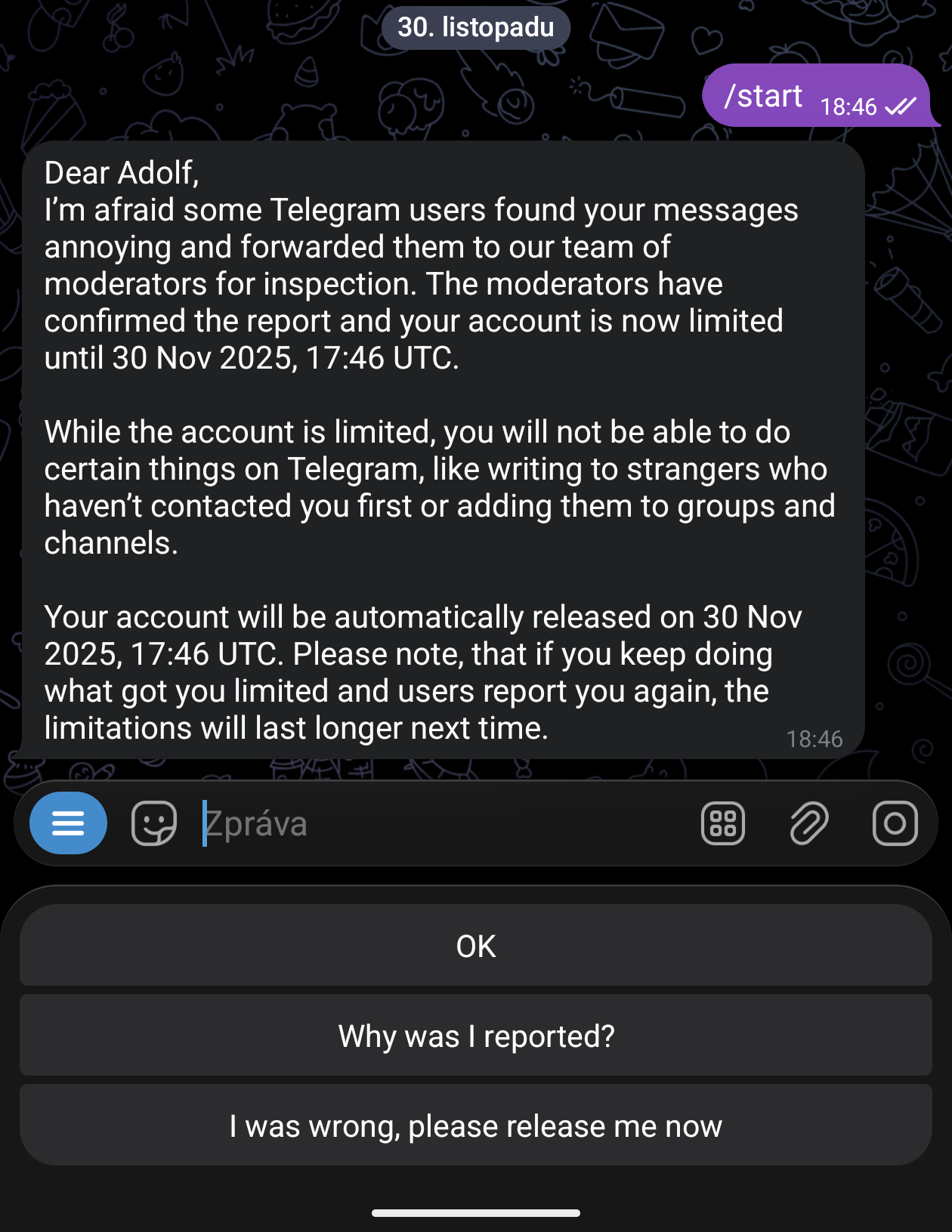Ask "Why was I reported?"
The height and width of the screenshot is (1232, 952).
476,1036
